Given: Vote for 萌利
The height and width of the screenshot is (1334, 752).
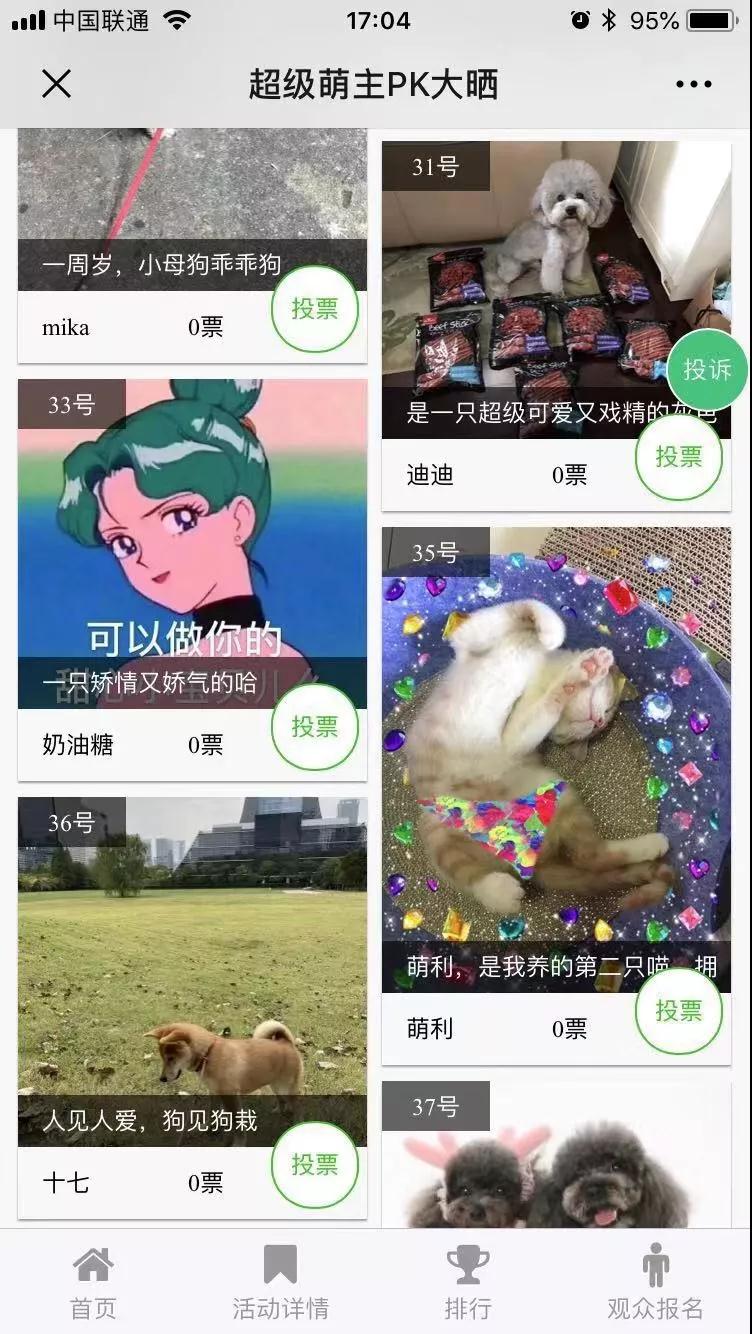Looking at the screenshot, I should click(679, 1011).
